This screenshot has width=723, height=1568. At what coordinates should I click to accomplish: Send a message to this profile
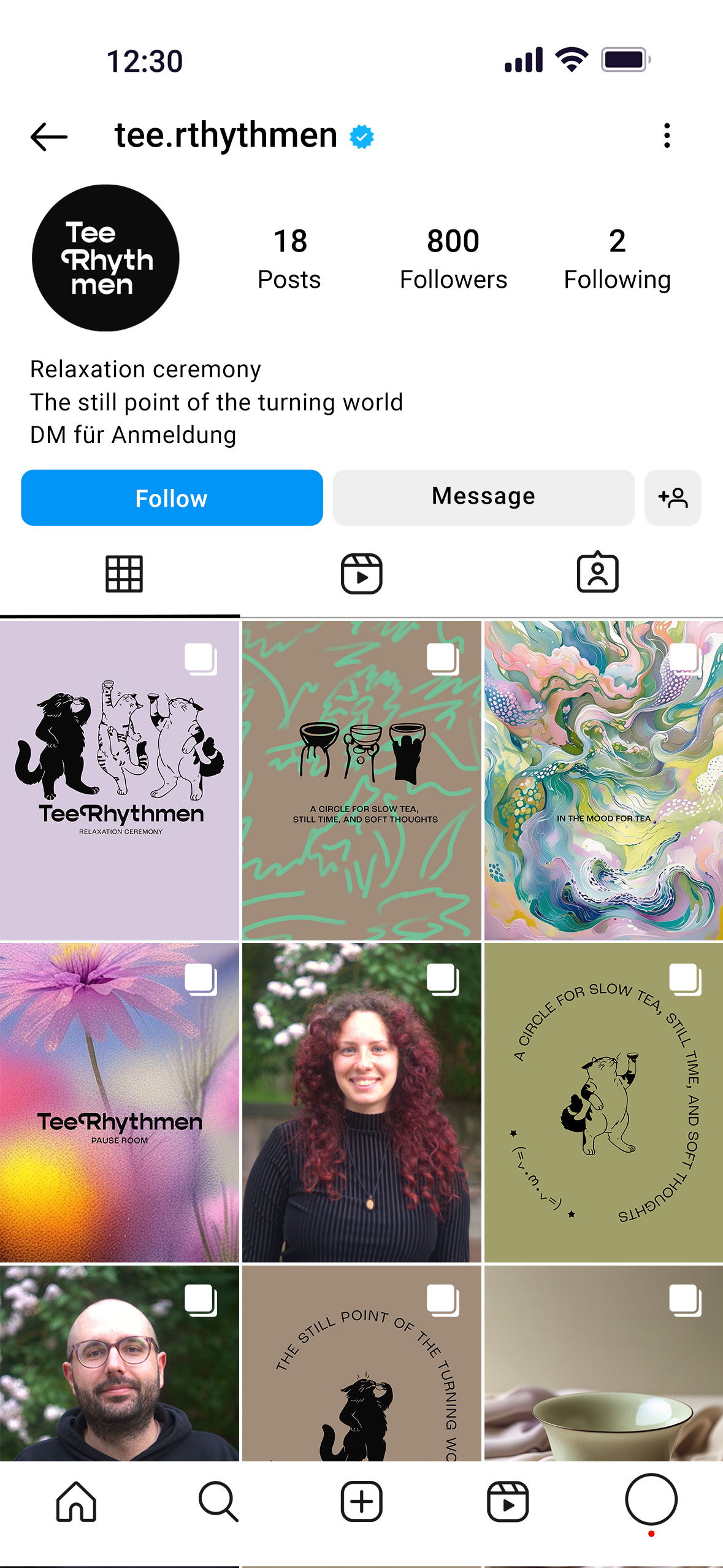483,498
